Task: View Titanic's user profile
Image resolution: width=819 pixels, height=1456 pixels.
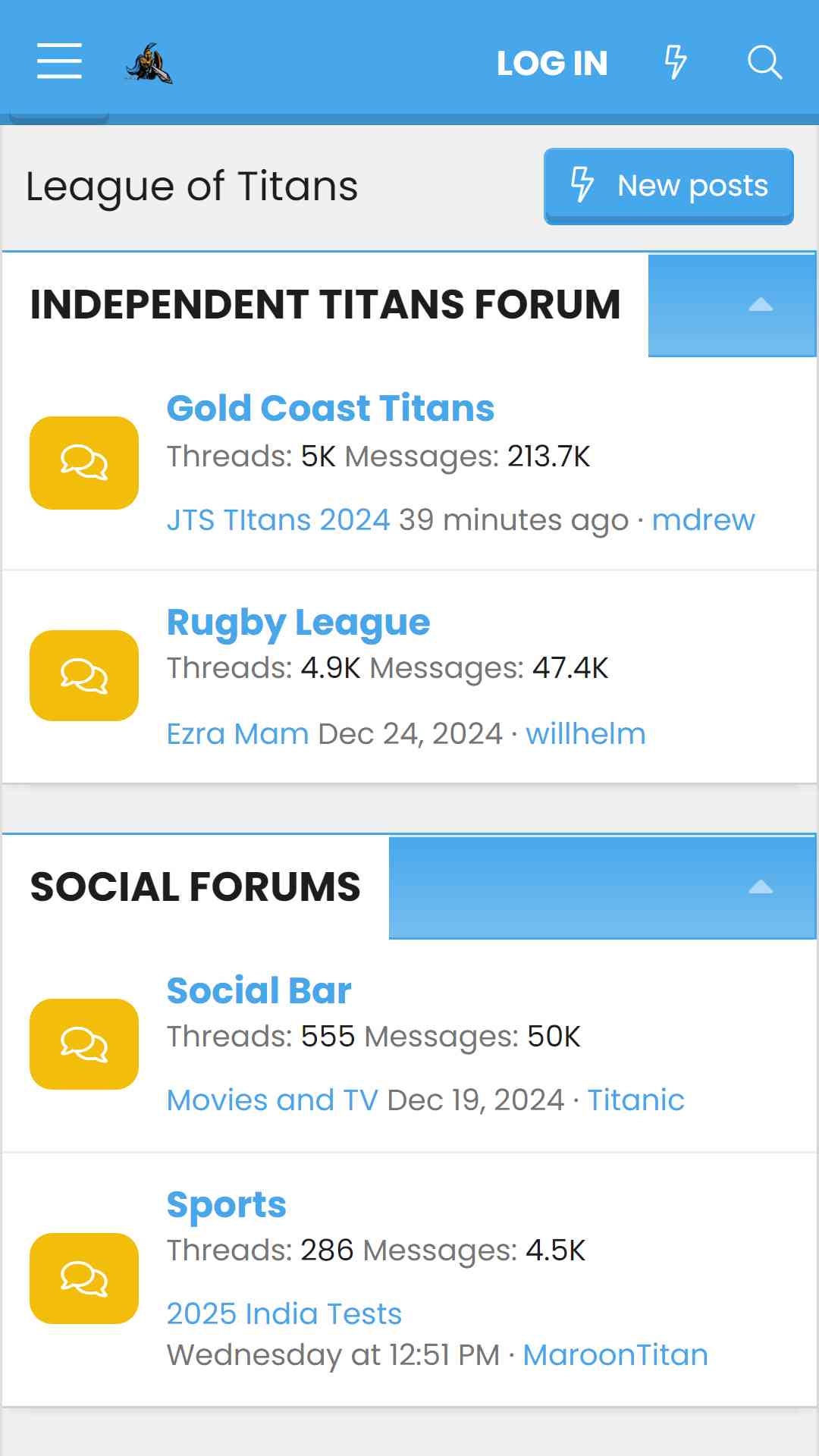Action: coord(636,1100)
